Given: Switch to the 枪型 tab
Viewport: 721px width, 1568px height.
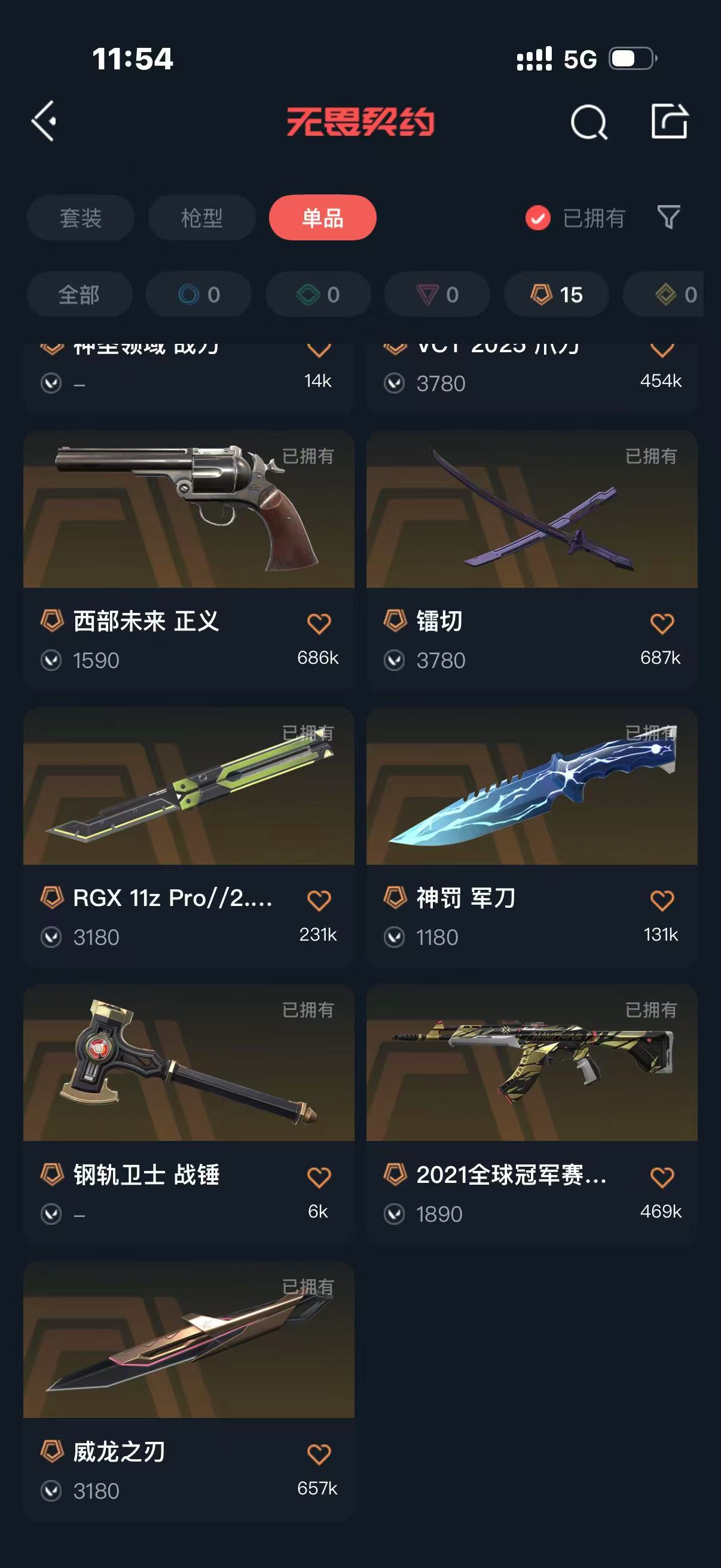Looking at the screenshot, I should [x=201, y=218].
